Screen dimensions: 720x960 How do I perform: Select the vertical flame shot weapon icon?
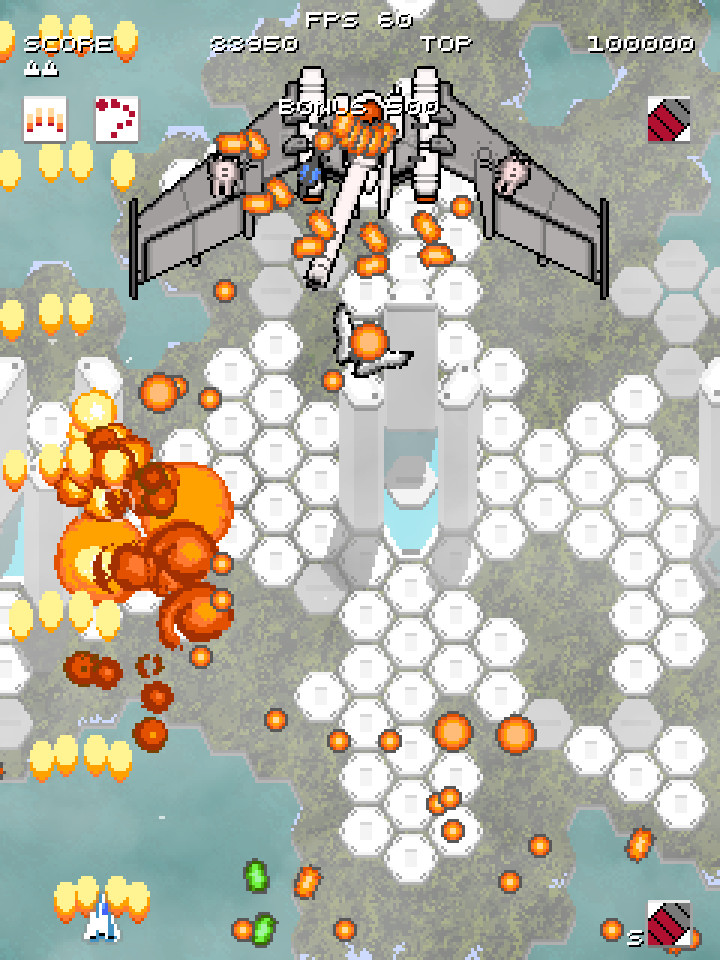(x=45, y=119)
